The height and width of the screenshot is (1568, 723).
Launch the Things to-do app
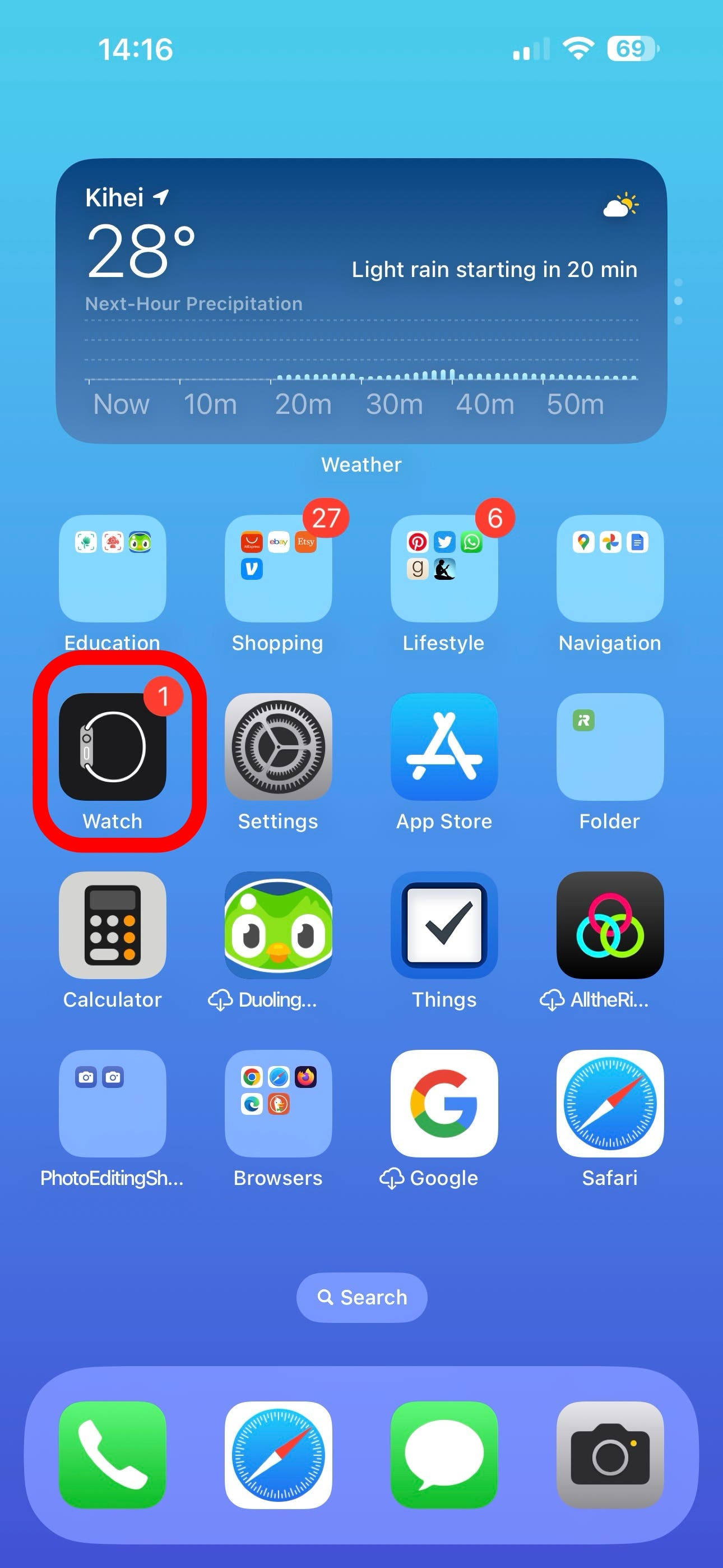[x=444, y=925]
